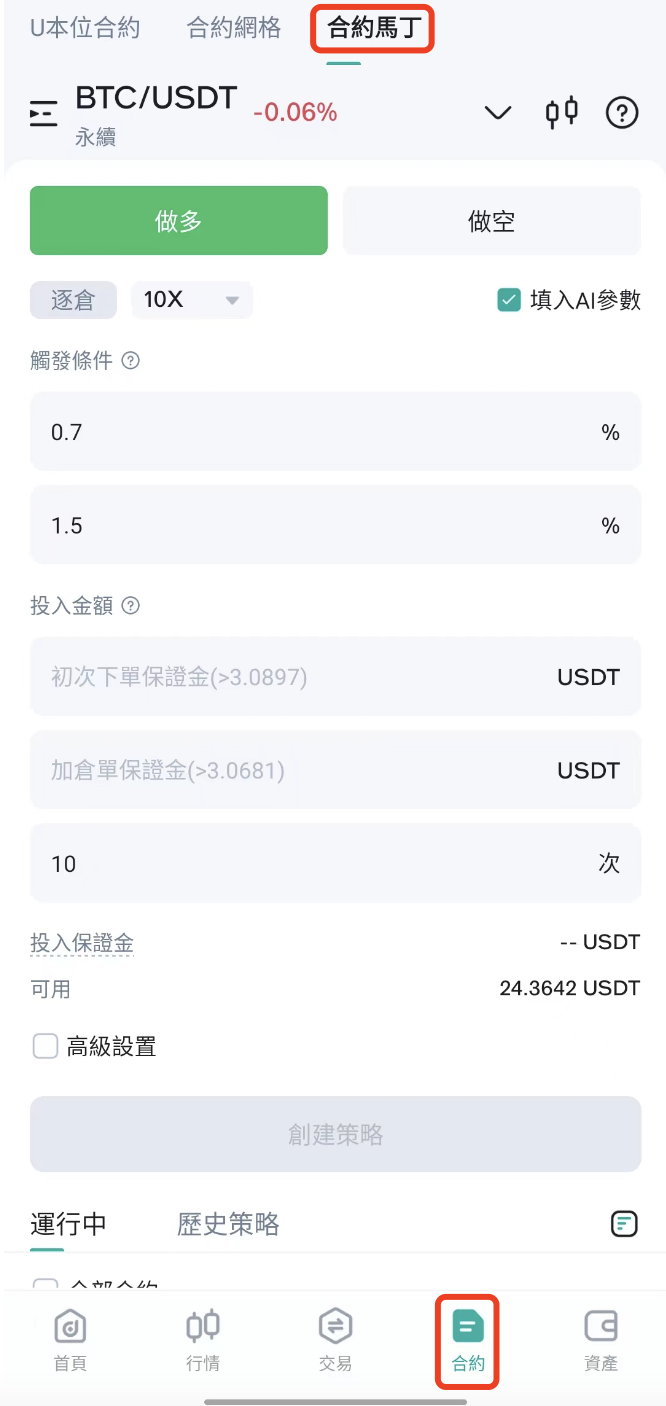The height and width of the screenshot is (1406, 666).
Task: Enter the 初次下單保證金 amount
Action: pyautogui.click(x=335, y=676)
